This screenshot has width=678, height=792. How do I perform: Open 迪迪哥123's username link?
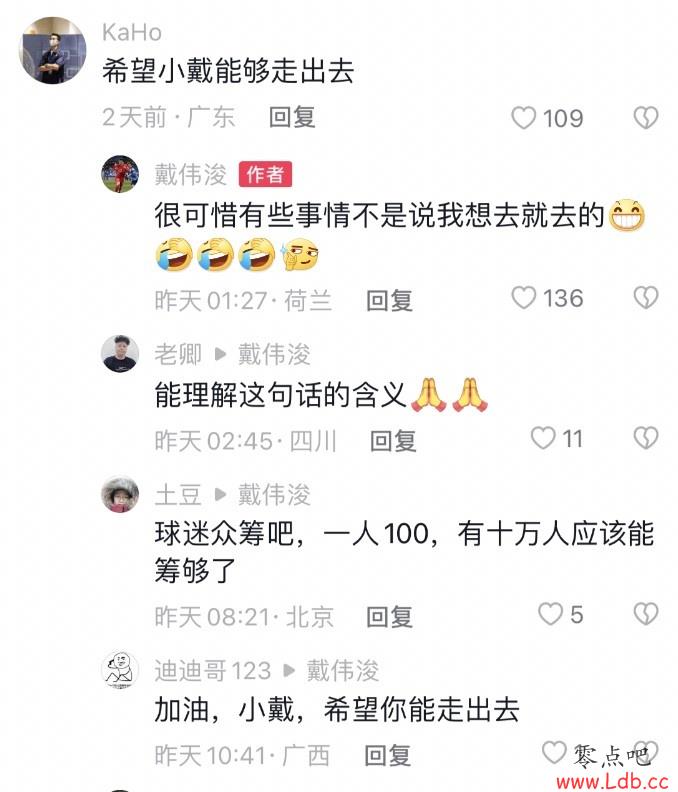pyautogui.click(x=212, y=670)
